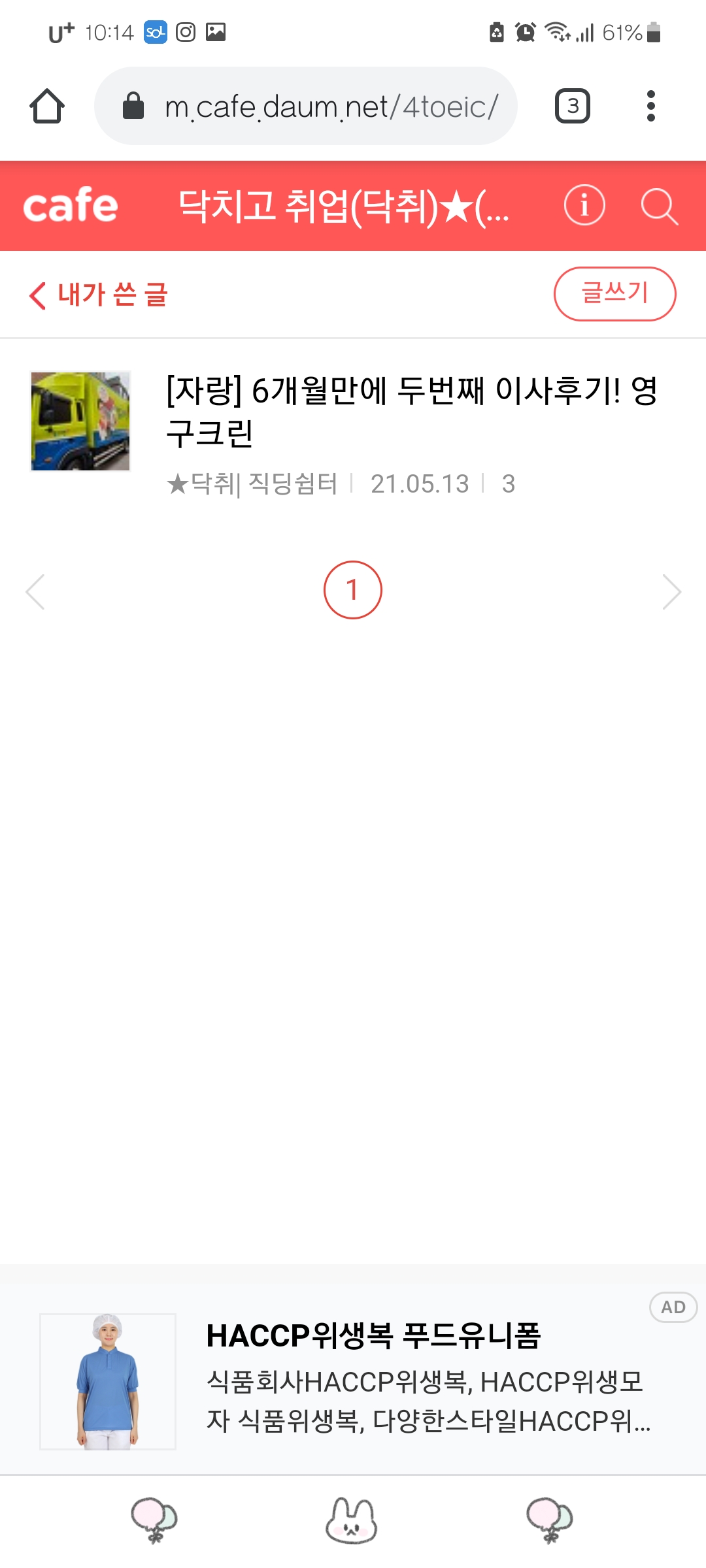Image resolution: width=706 pixels, height=1568 pixels.
Task: Select page 1 in pagination
Action: pos(353,590)
